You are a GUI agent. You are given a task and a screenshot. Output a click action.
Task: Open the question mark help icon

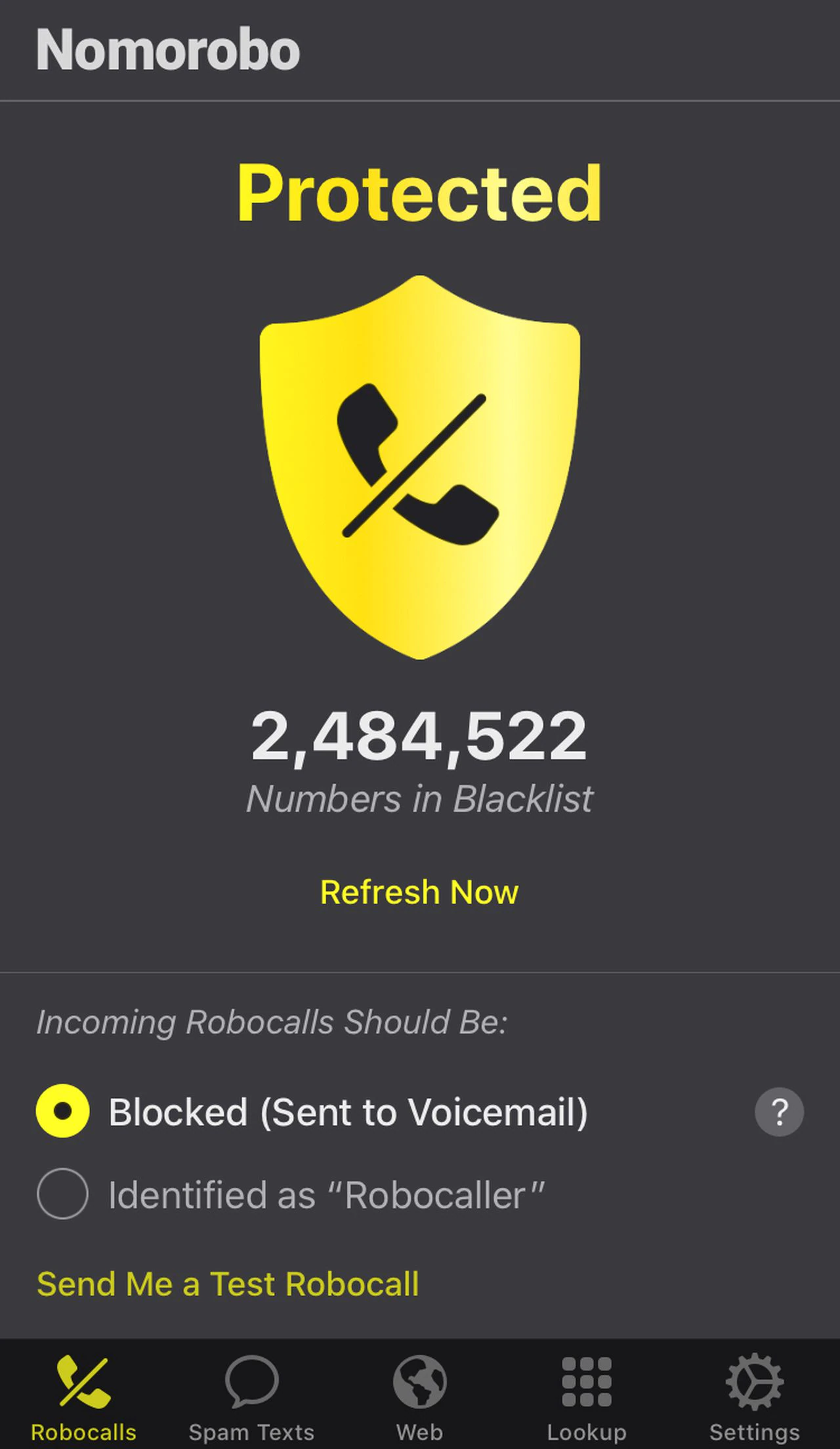point(779,1112)
